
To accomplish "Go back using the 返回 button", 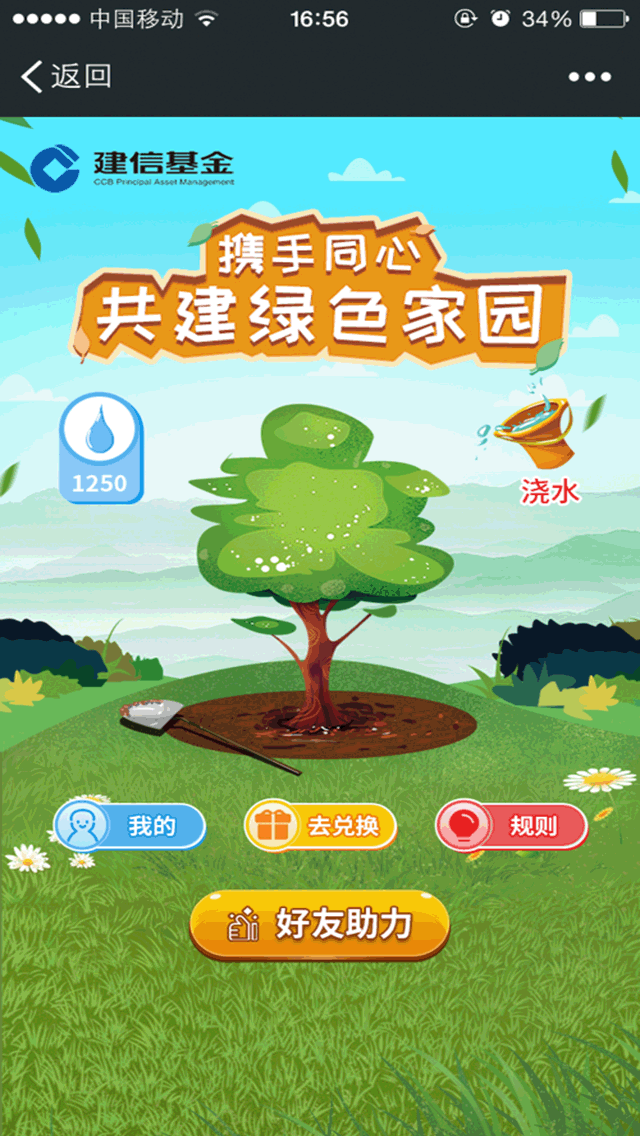I will [x=66, y=76].
